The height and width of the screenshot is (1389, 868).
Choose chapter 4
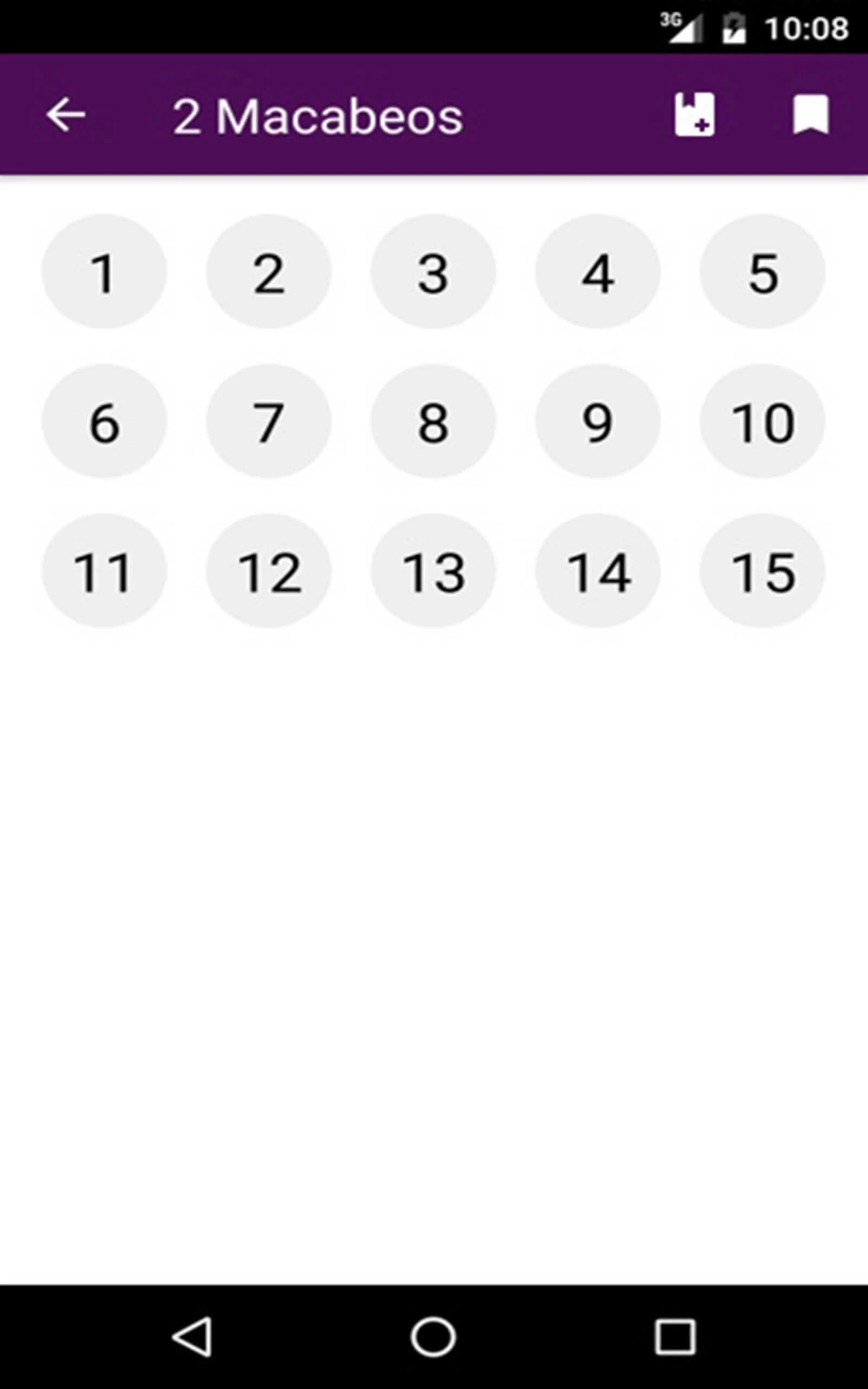pyautogui.click(x=598, y=271)
